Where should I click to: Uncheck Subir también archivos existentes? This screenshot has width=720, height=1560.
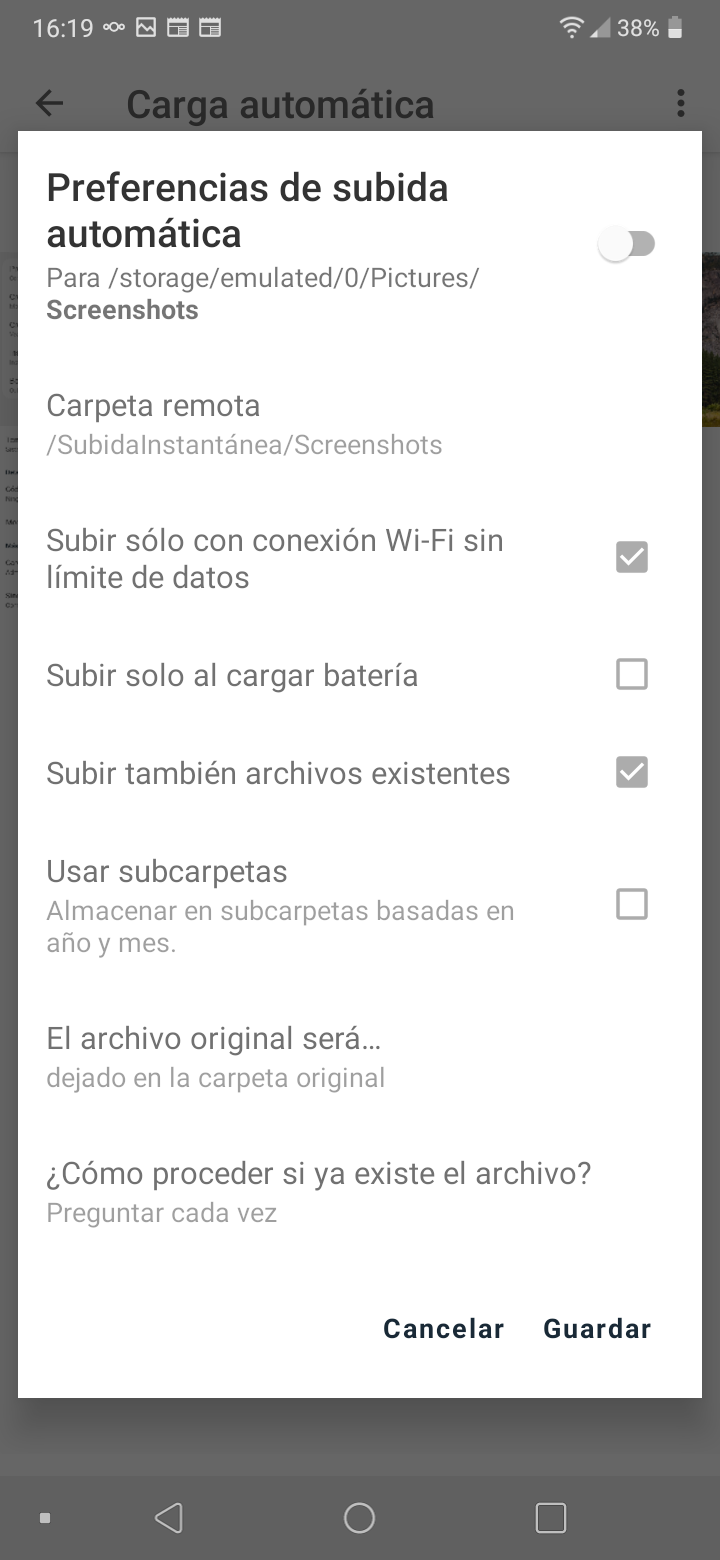pyautogui.click(x=631, y=772)
